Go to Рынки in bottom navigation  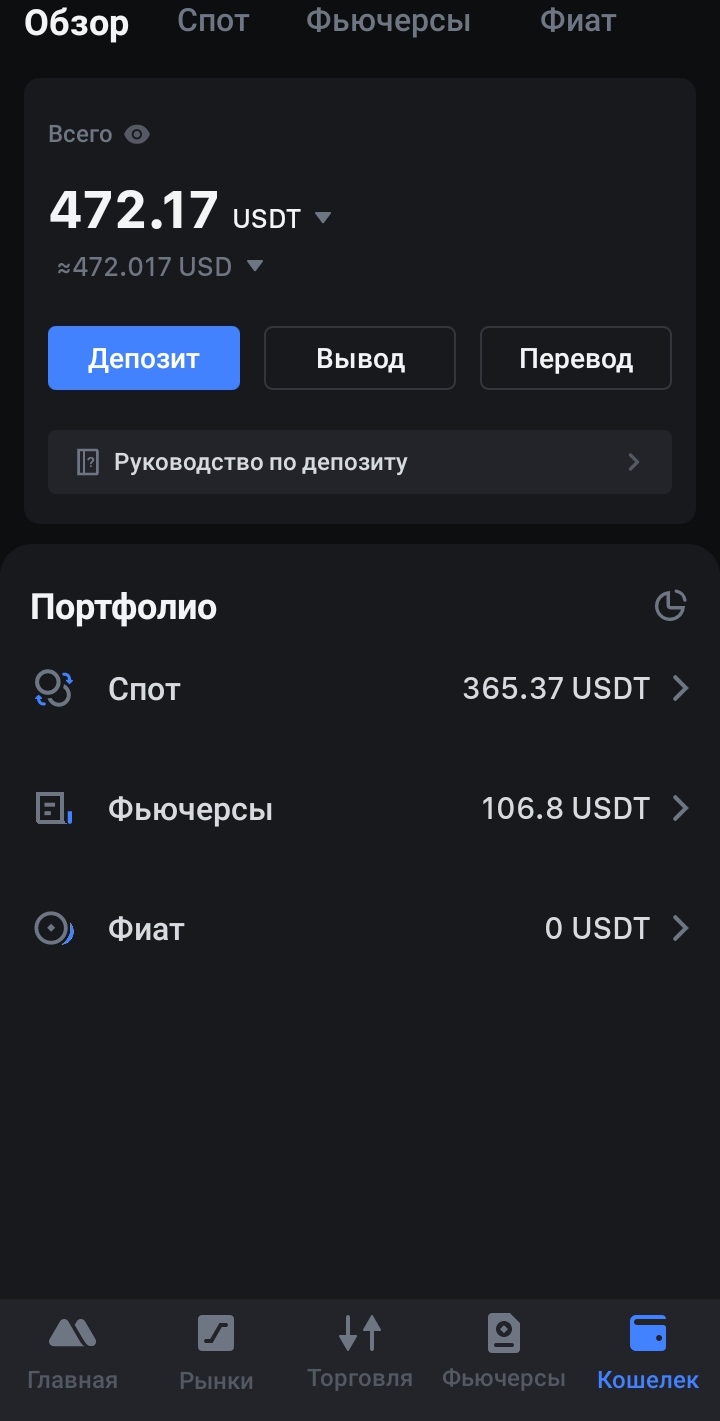216,1354
